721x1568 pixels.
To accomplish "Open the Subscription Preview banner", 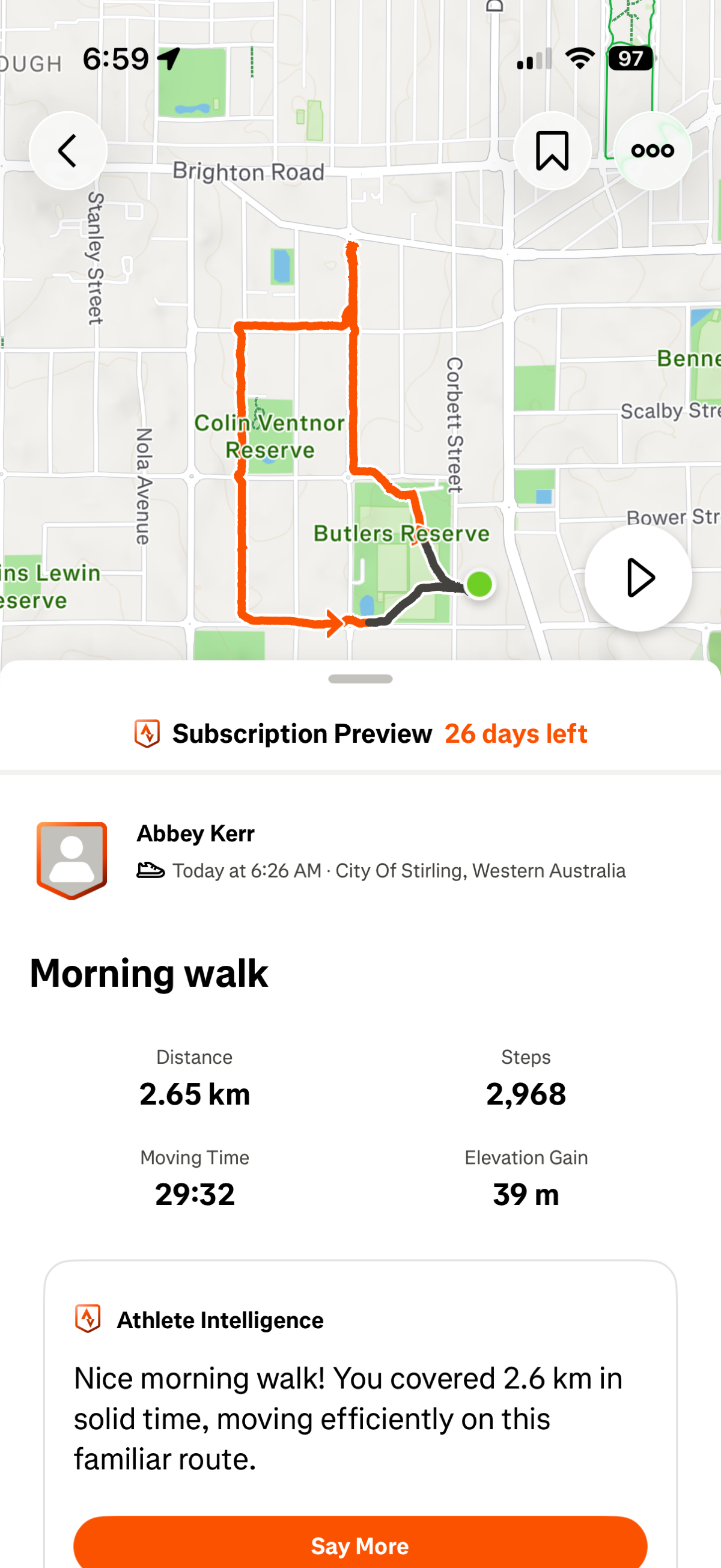I will click(360, 733).
